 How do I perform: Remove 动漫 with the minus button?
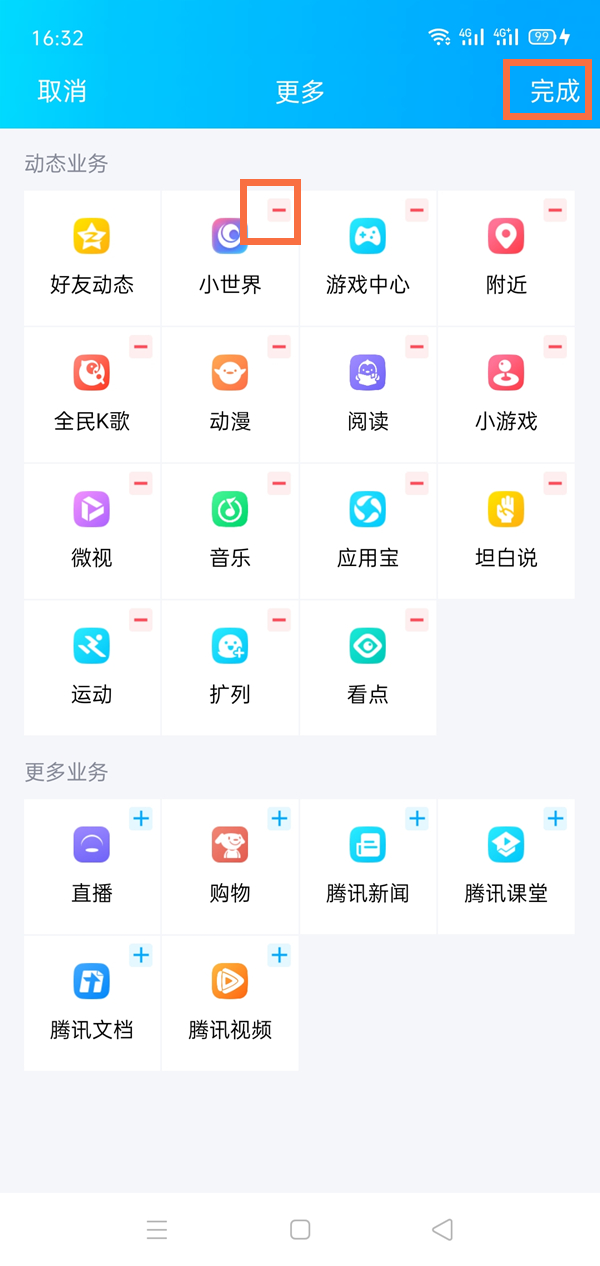pyautogui.click(x=279, y=347)
